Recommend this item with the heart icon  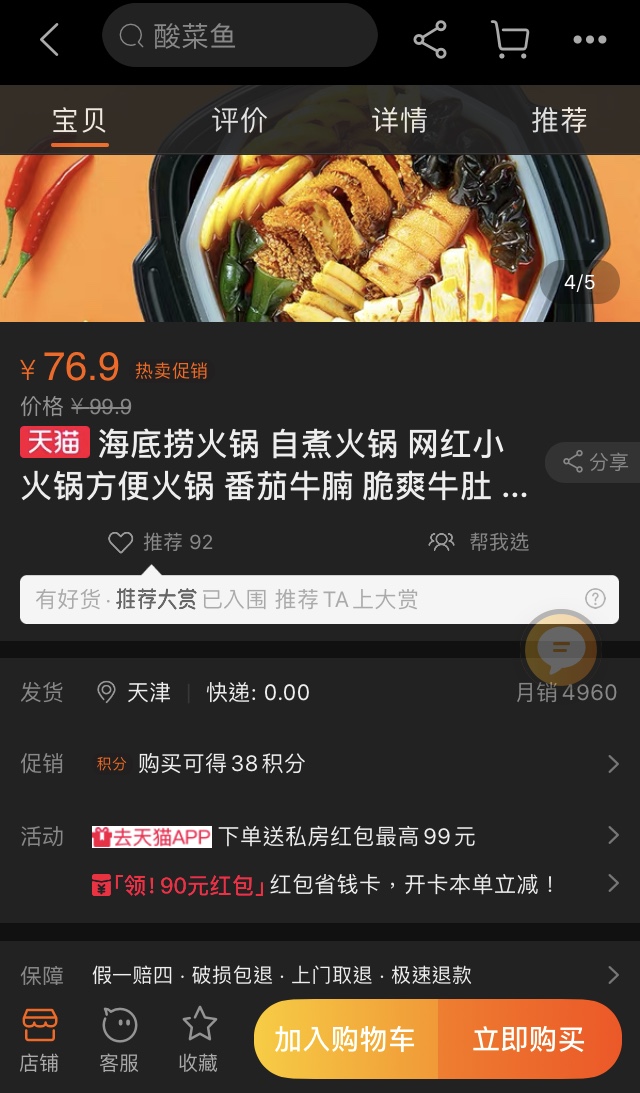pos(161,542)
